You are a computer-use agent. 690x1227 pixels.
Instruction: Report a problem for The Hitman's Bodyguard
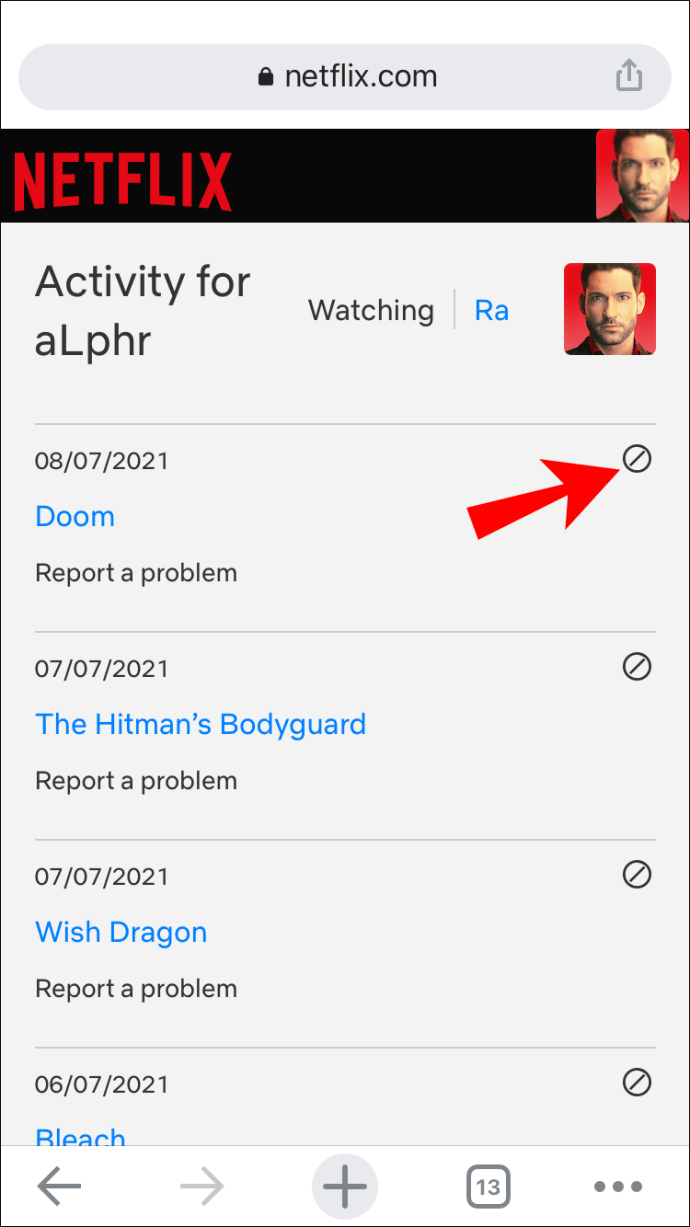point(136,781)
